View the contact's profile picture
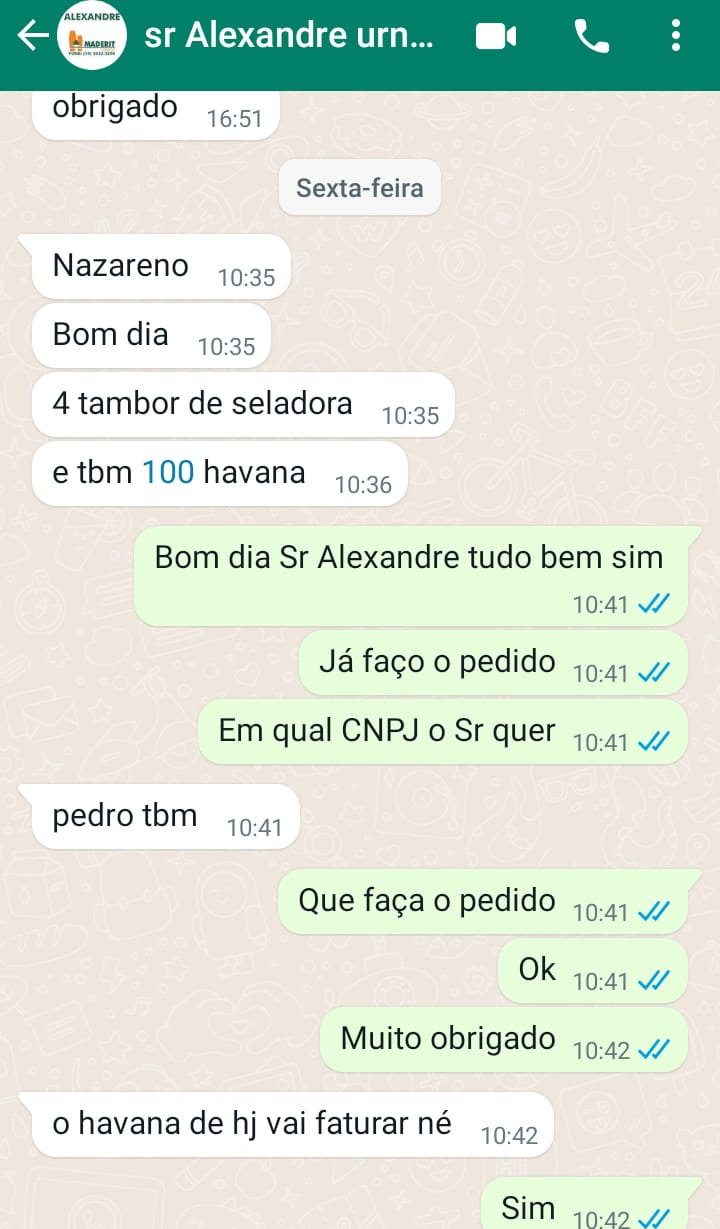 [91, 37]
